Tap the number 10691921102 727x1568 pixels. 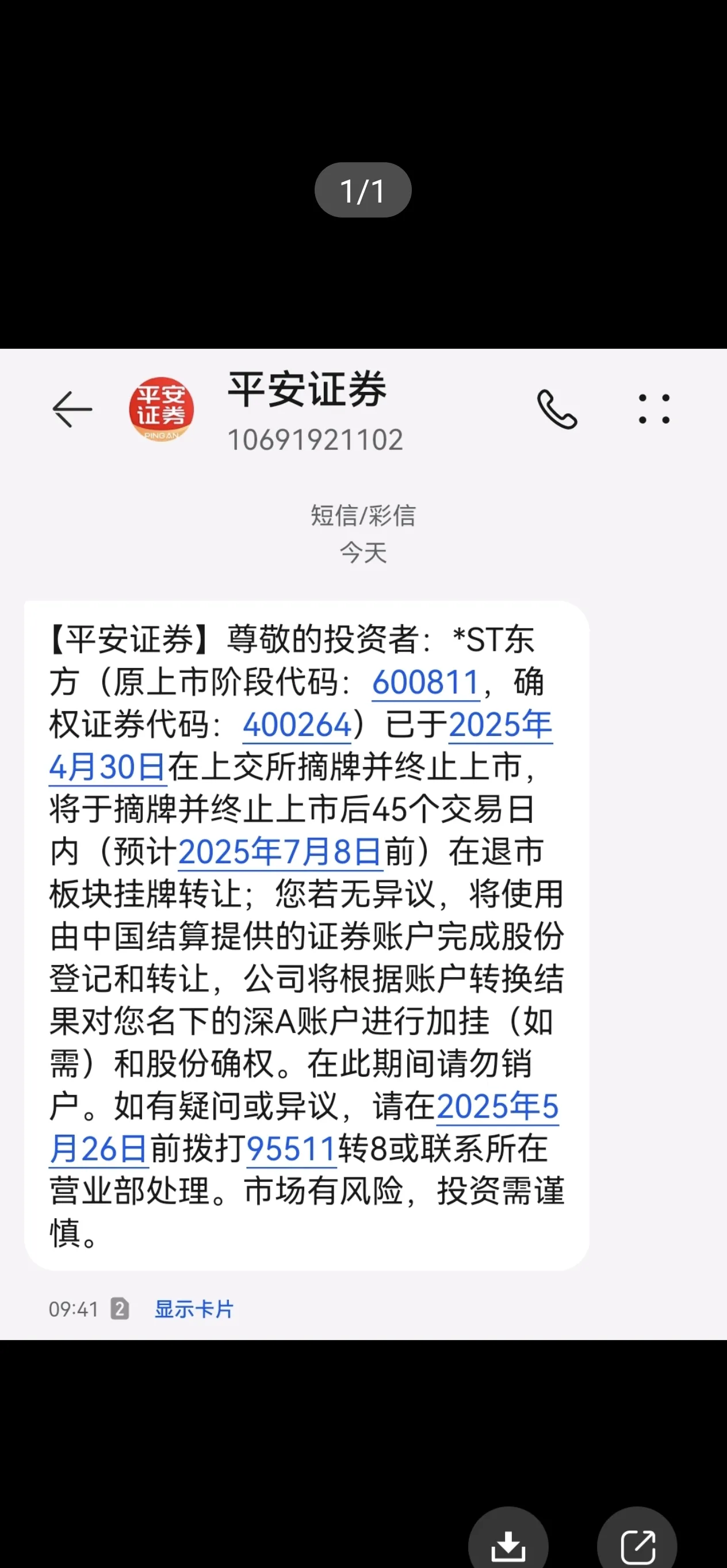[x=316, y=440]
